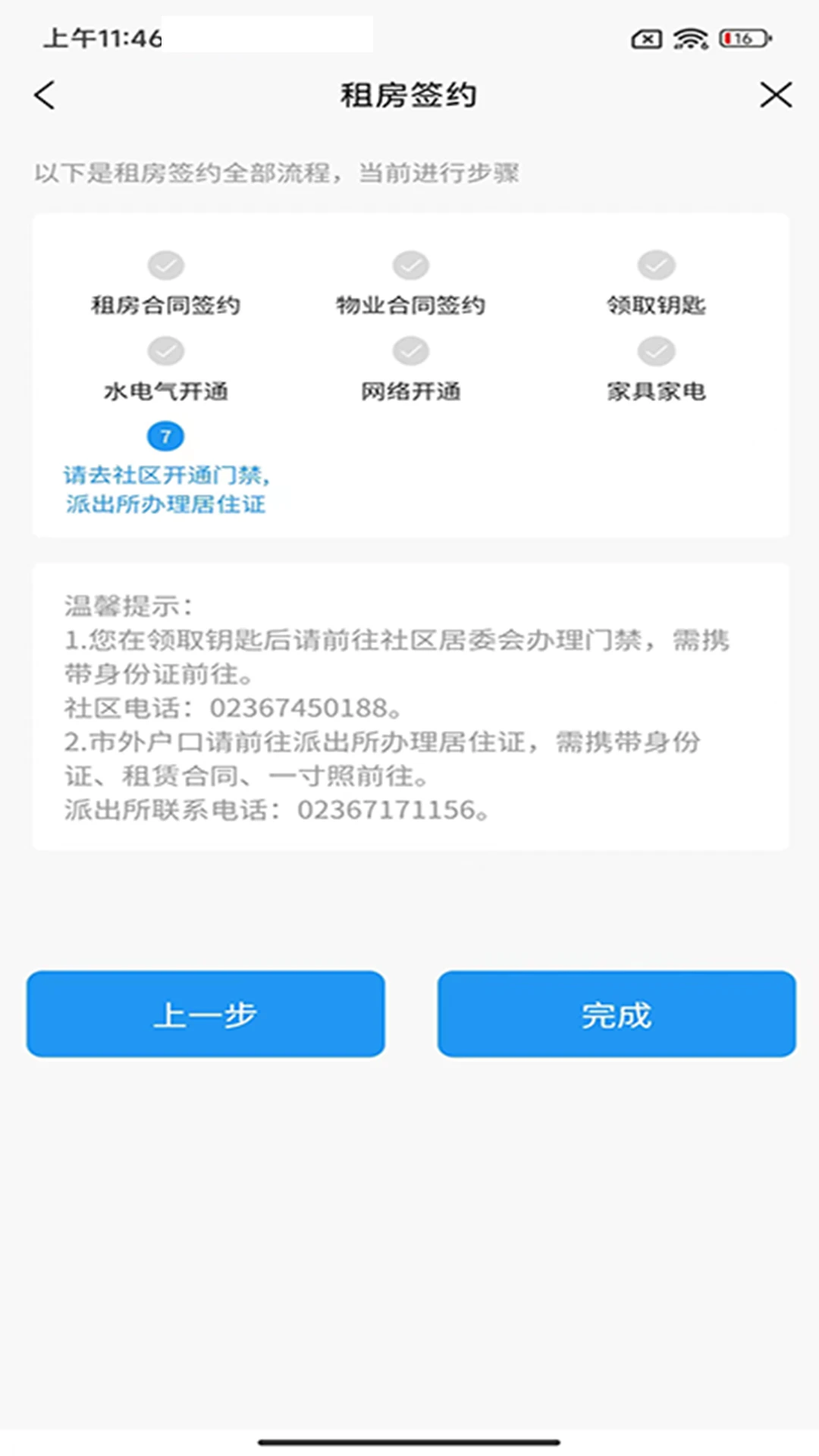Tap the Wi-Fi icon in the status bar
819x1456 pixels.
[x=691, y=38]
